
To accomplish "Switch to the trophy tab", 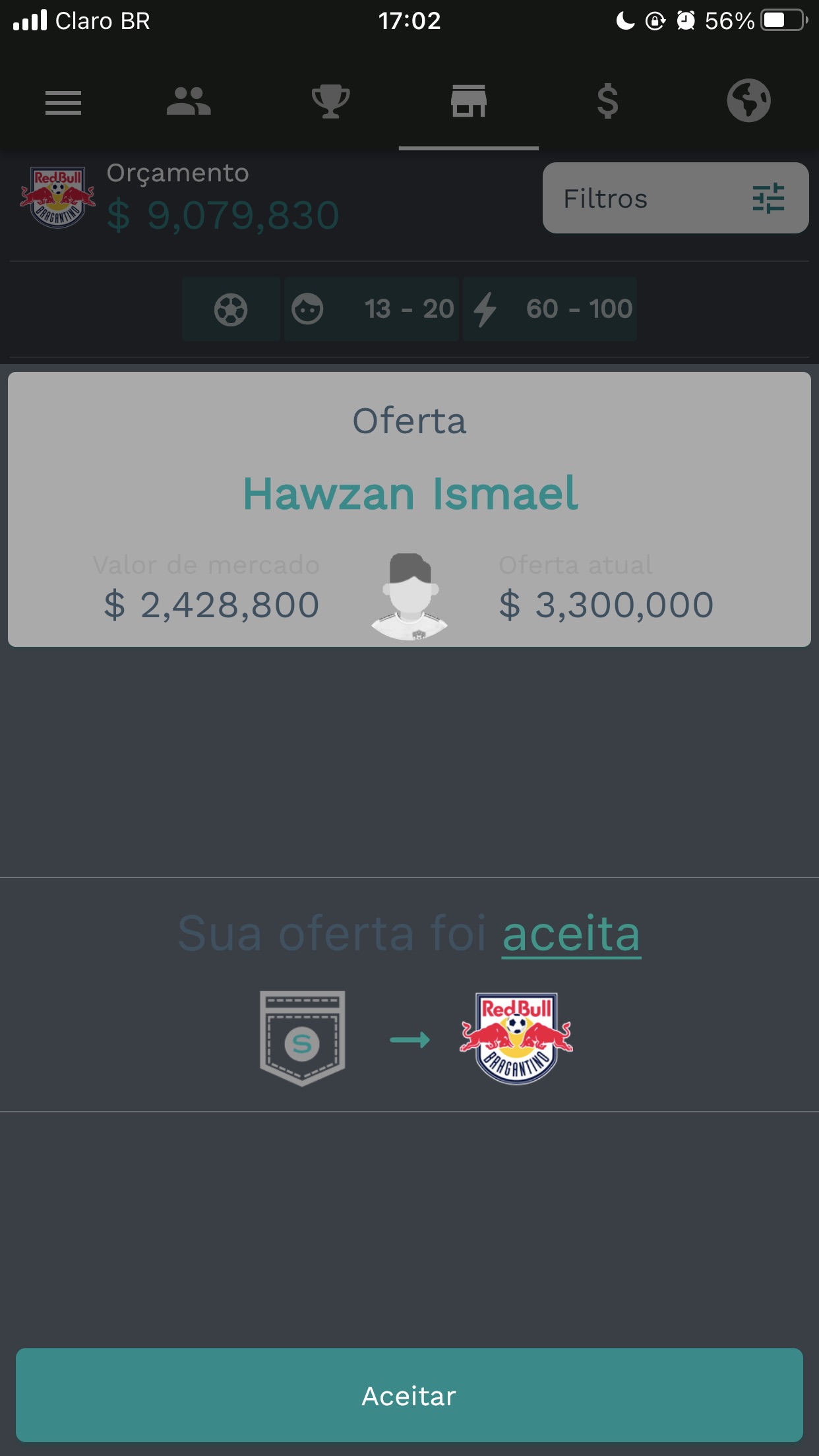I will (x=330, y=102).
